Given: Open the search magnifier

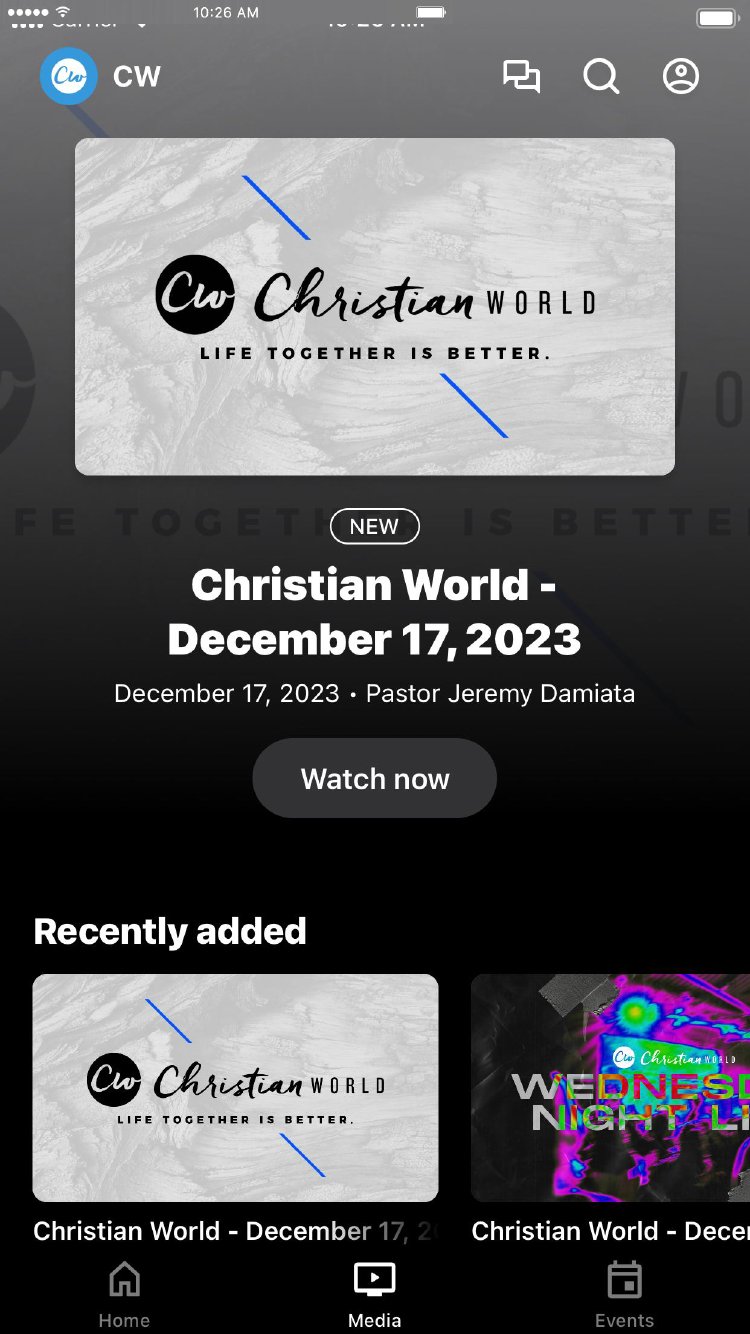Looking at the screenshot, I should tap(601, 77).
